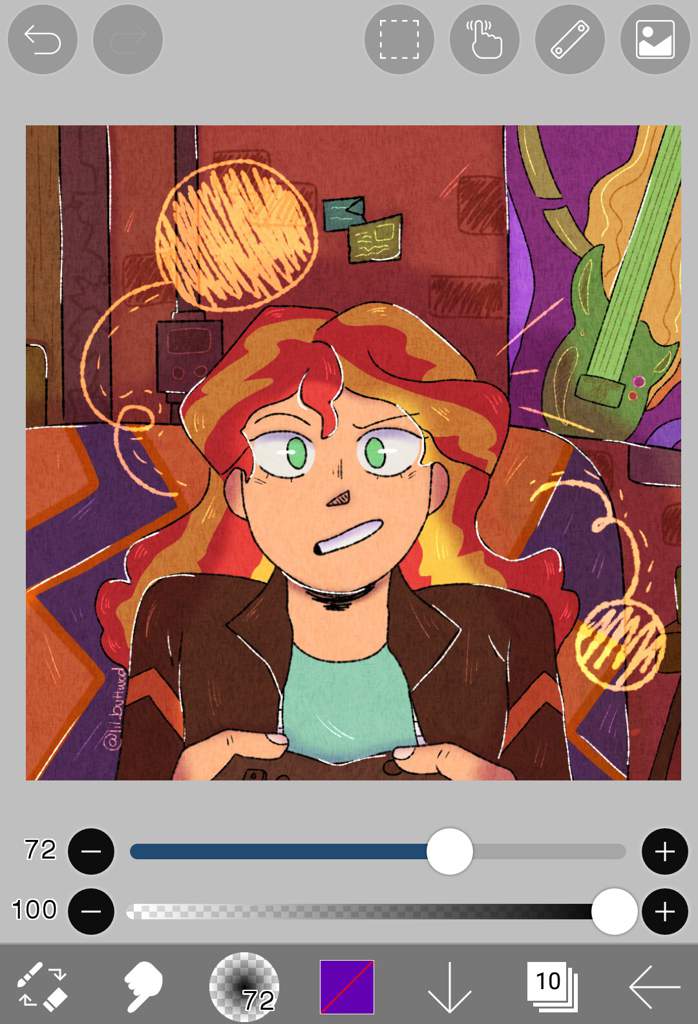Open the selection area tool
Screen dimensions: 698x1024
pyautogui.click(x=399, y=40)
